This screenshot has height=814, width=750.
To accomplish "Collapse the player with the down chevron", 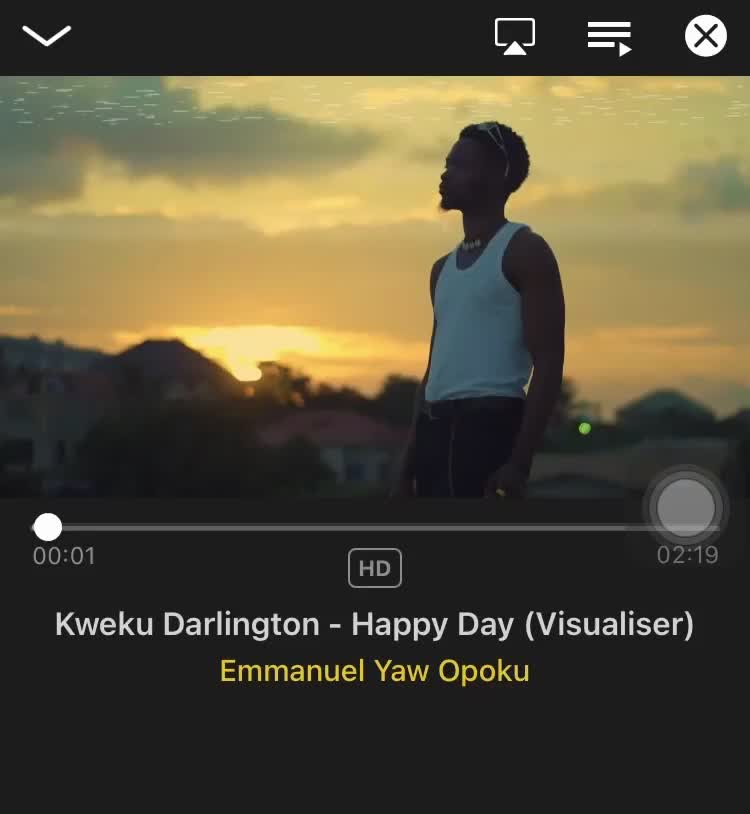I will 46,37.
